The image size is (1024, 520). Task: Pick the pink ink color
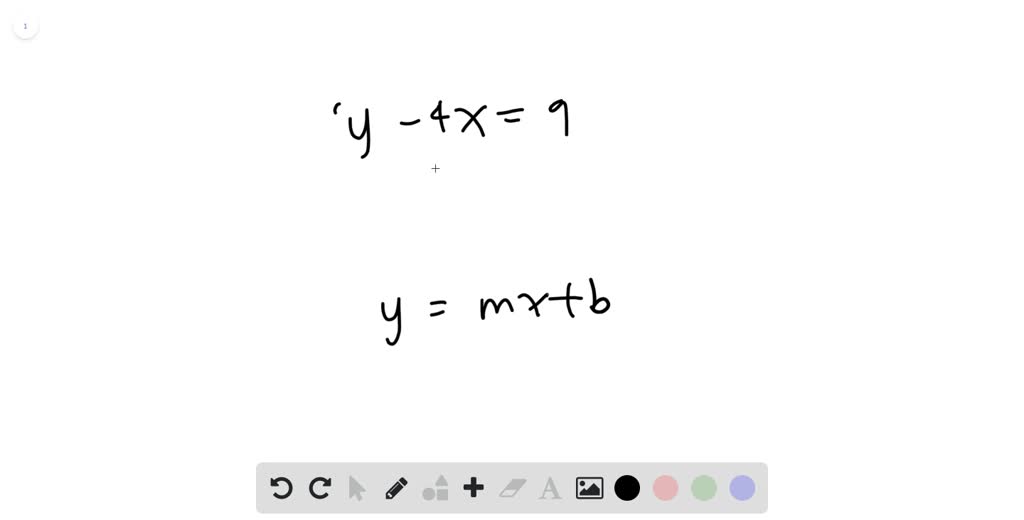coord(665,488)
